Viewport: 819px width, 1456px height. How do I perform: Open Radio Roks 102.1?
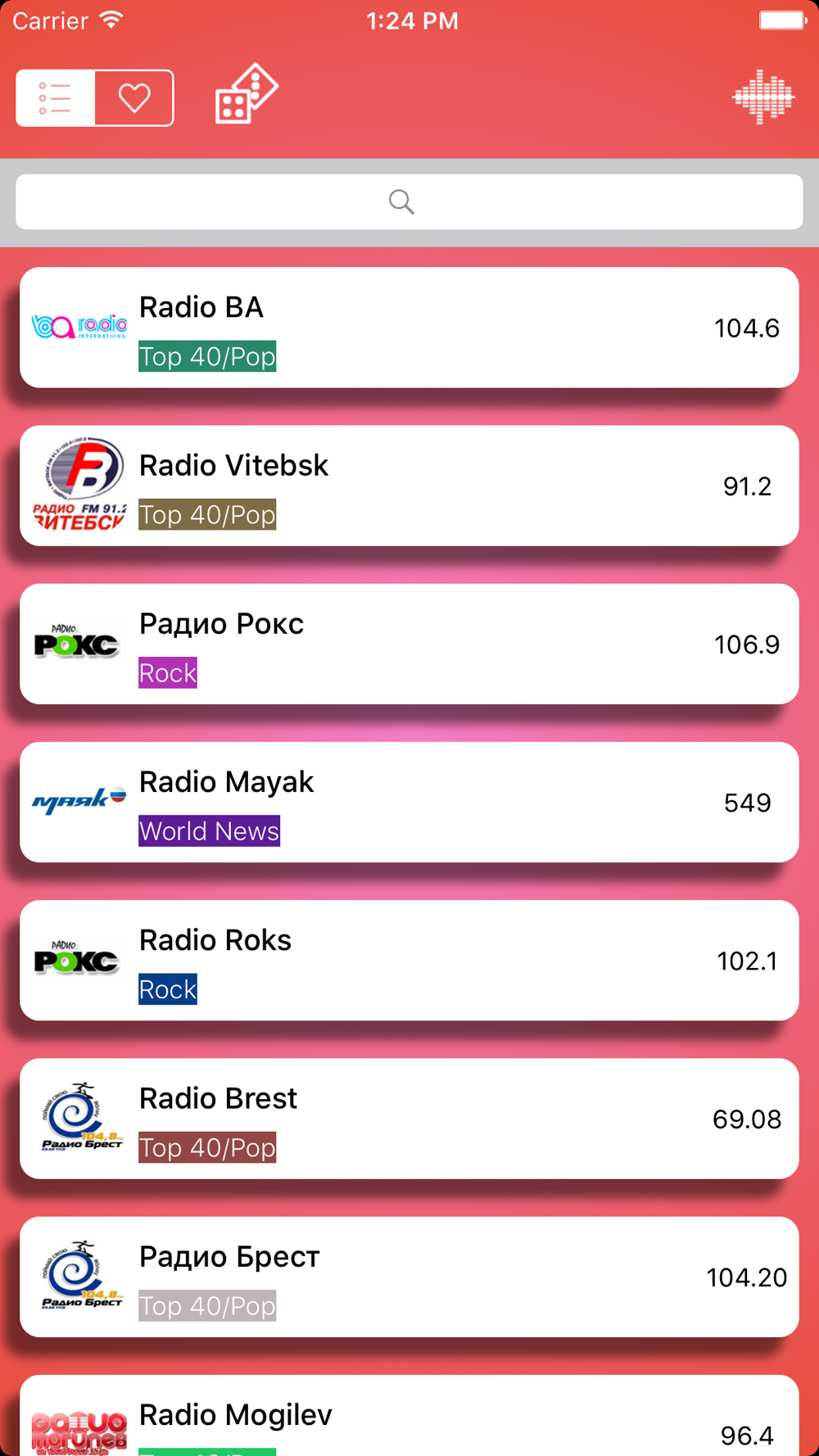click(409, 960)
